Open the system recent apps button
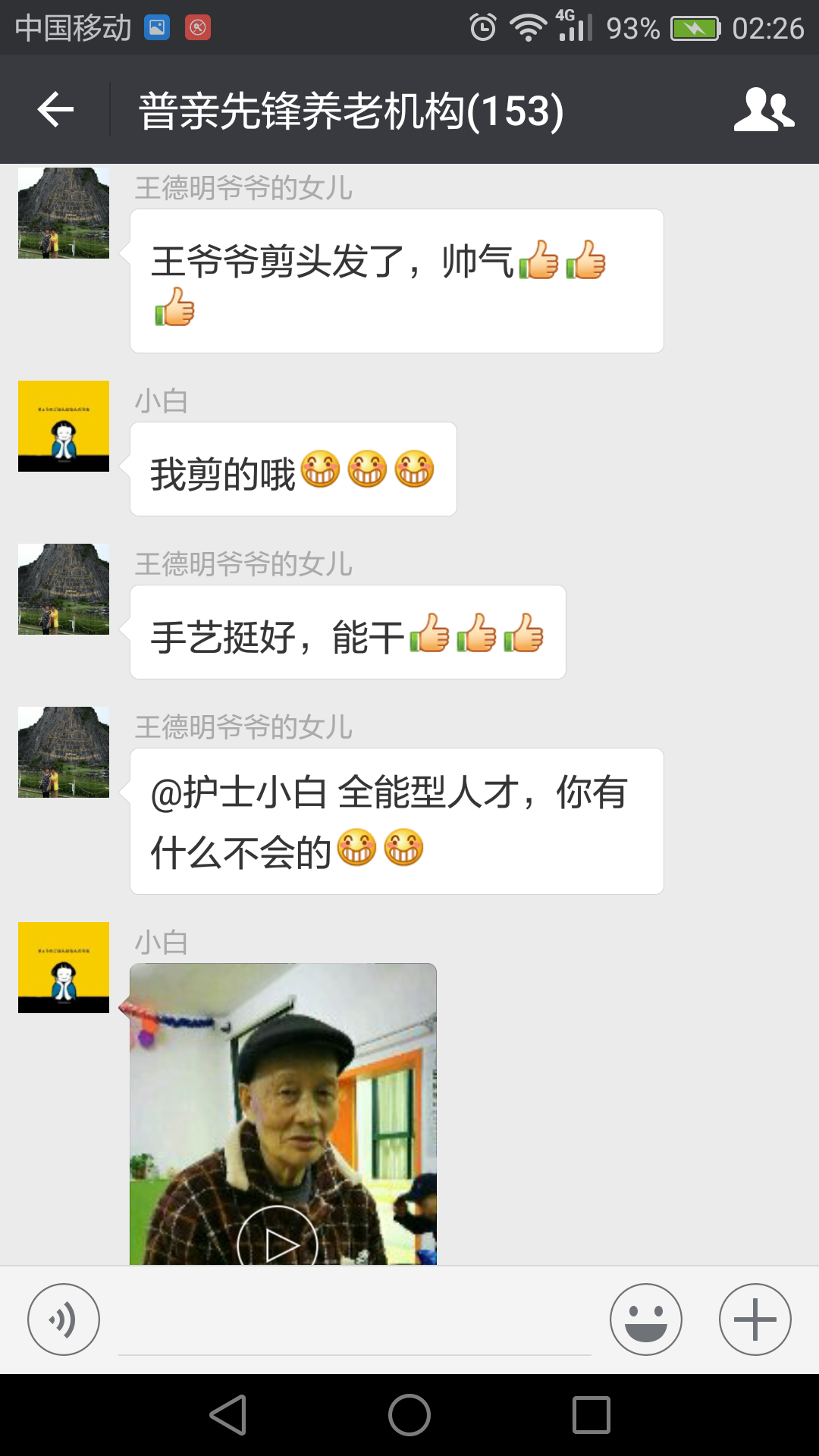 [x=591, y=1415]
